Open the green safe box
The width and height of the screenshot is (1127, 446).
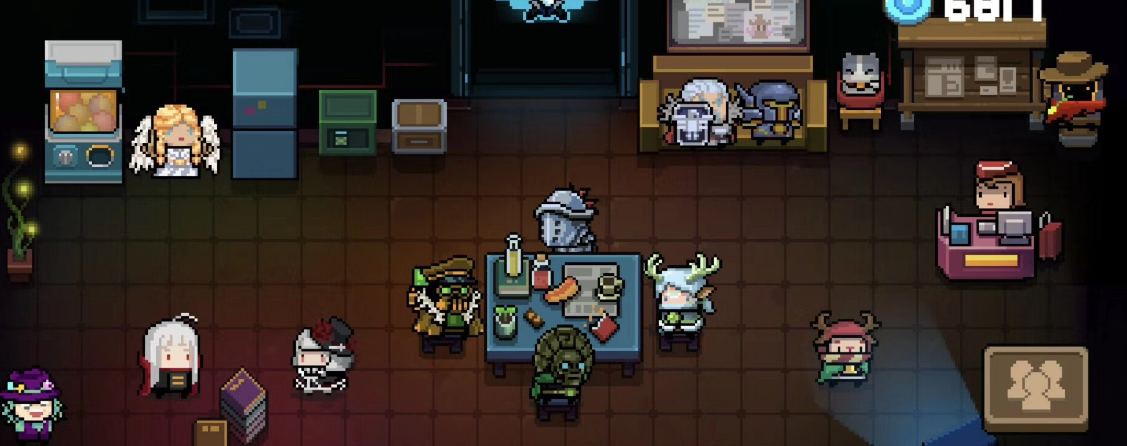348,122
